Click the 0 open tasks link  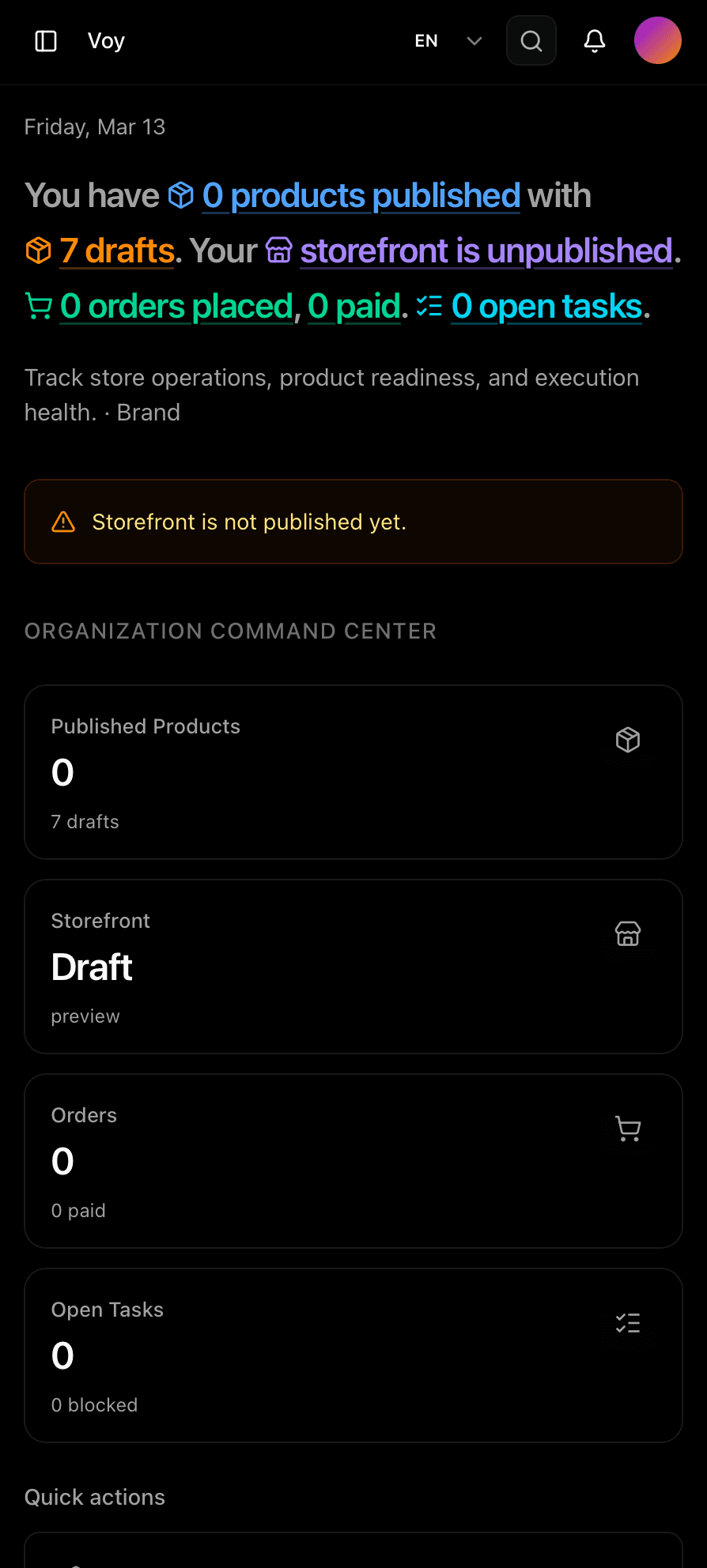[546, 306]
